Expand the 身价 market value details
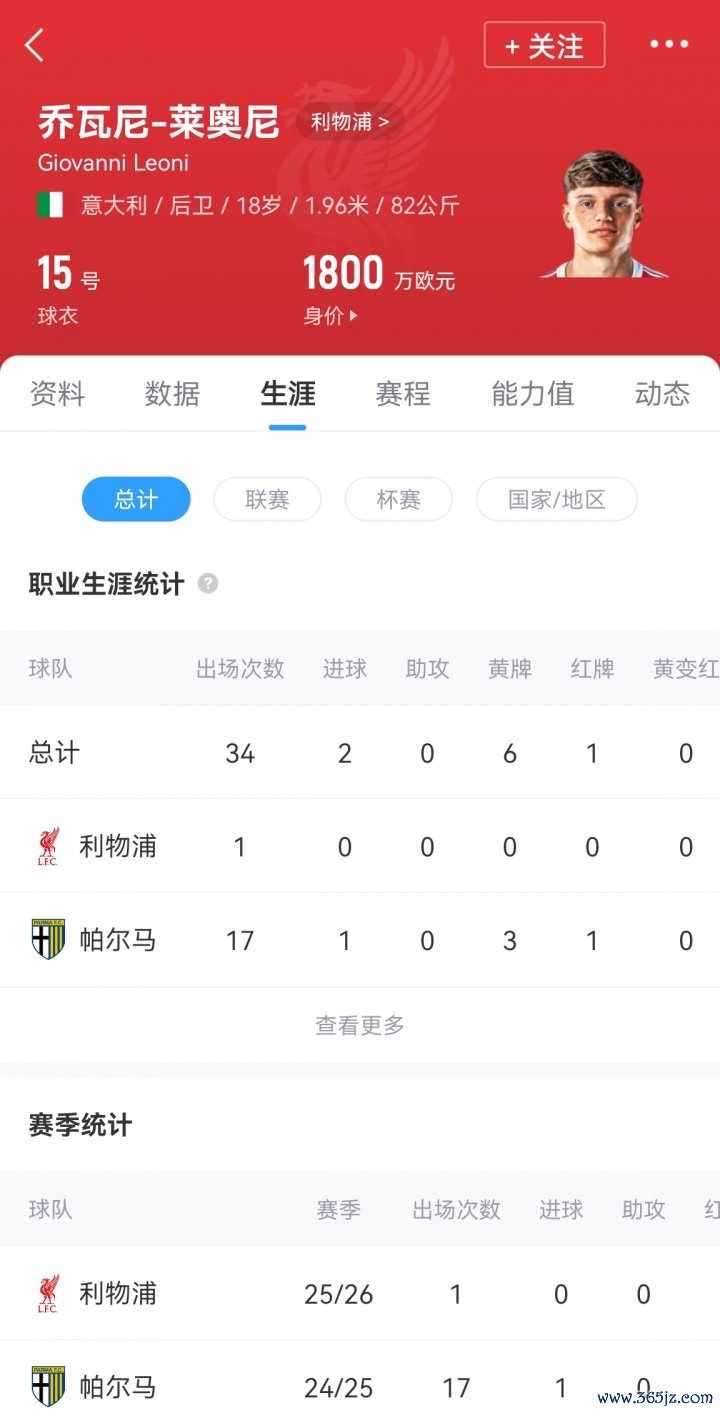 point(331,316)
